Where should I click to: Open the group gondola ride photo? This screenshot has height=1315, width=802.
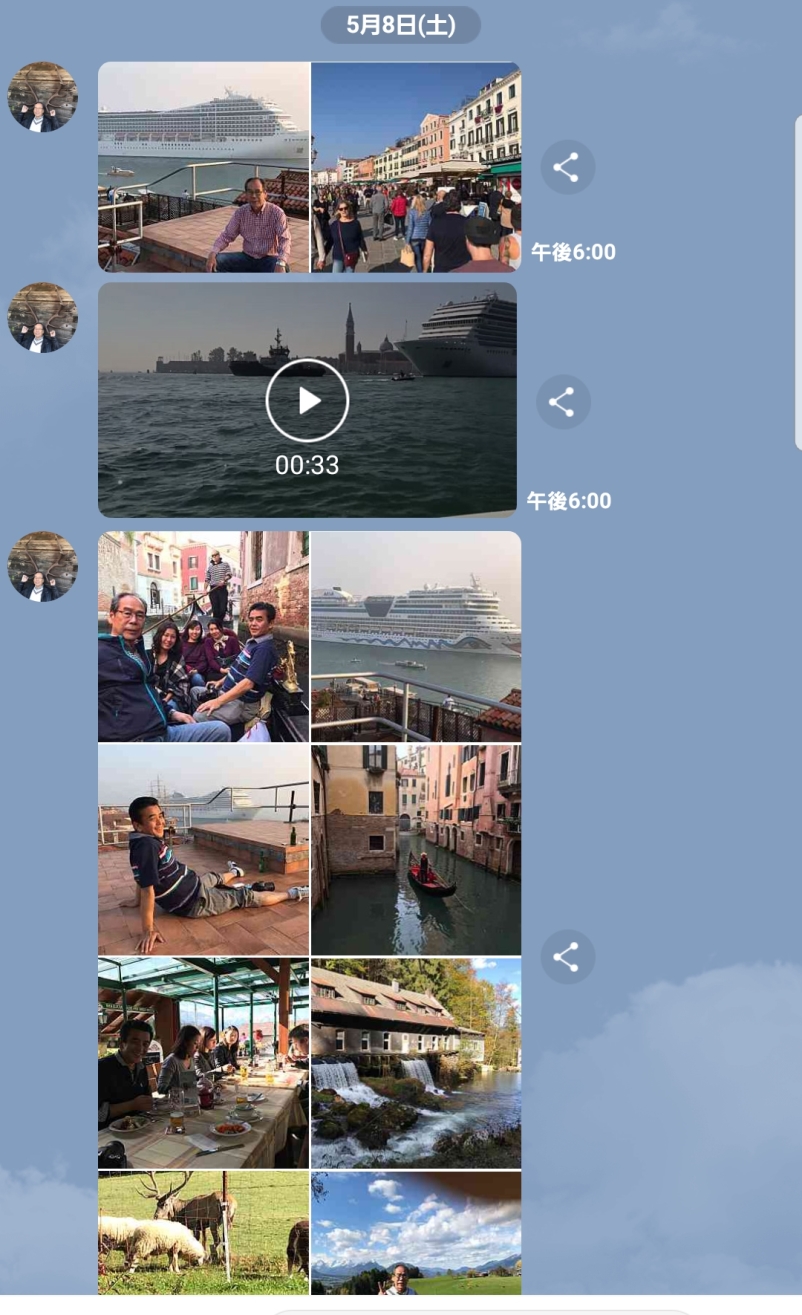coord(204,636)
